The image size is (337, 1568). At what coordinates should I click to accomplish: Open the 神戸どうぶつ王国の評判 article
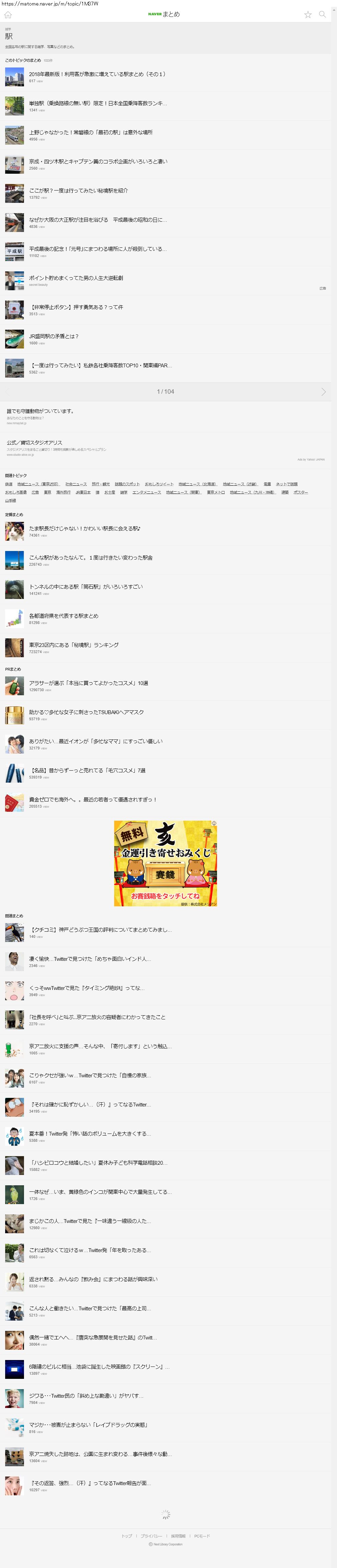(x=100, y=930)
